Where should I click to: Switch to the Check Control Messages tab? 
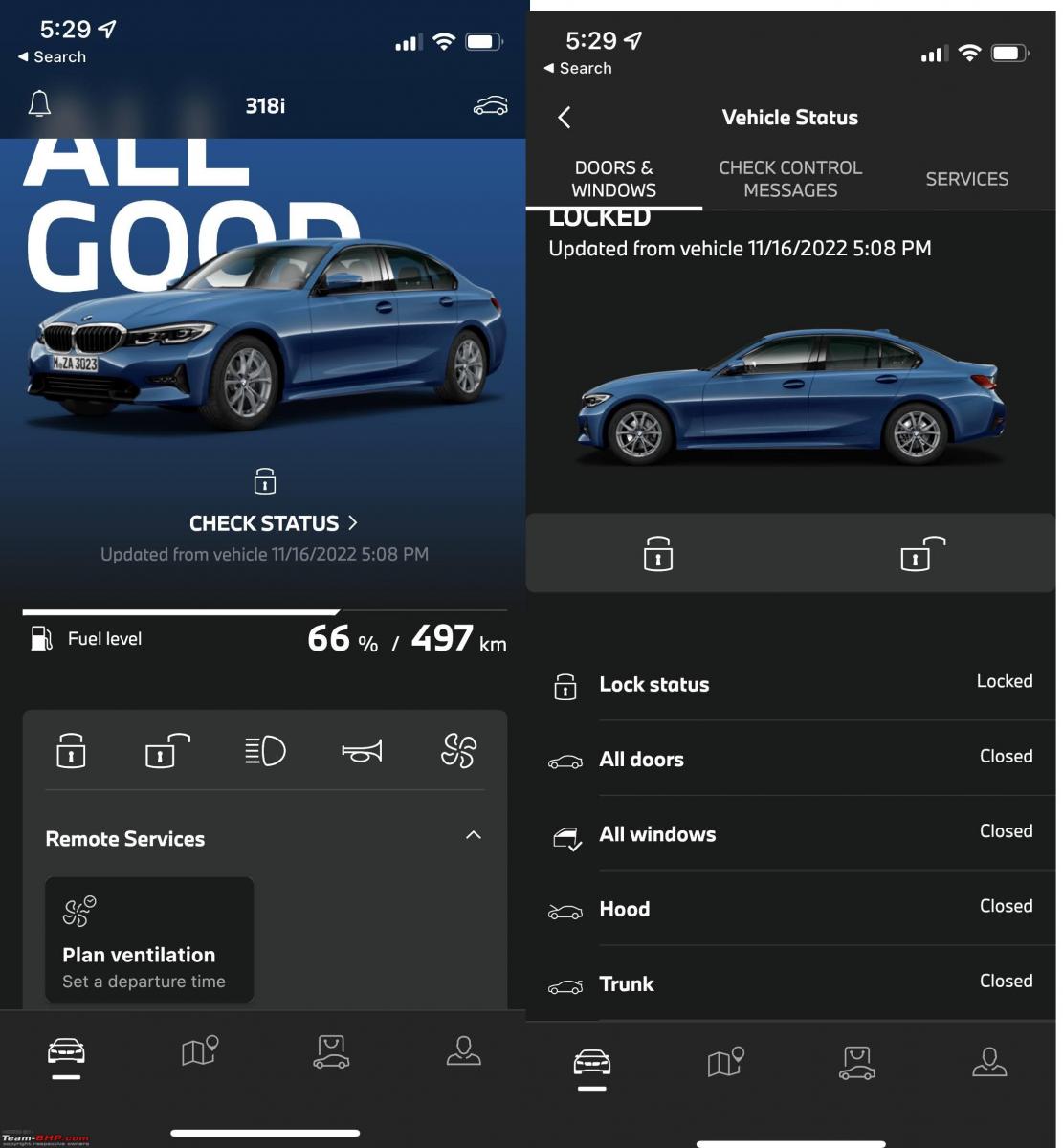click(790, 179)
